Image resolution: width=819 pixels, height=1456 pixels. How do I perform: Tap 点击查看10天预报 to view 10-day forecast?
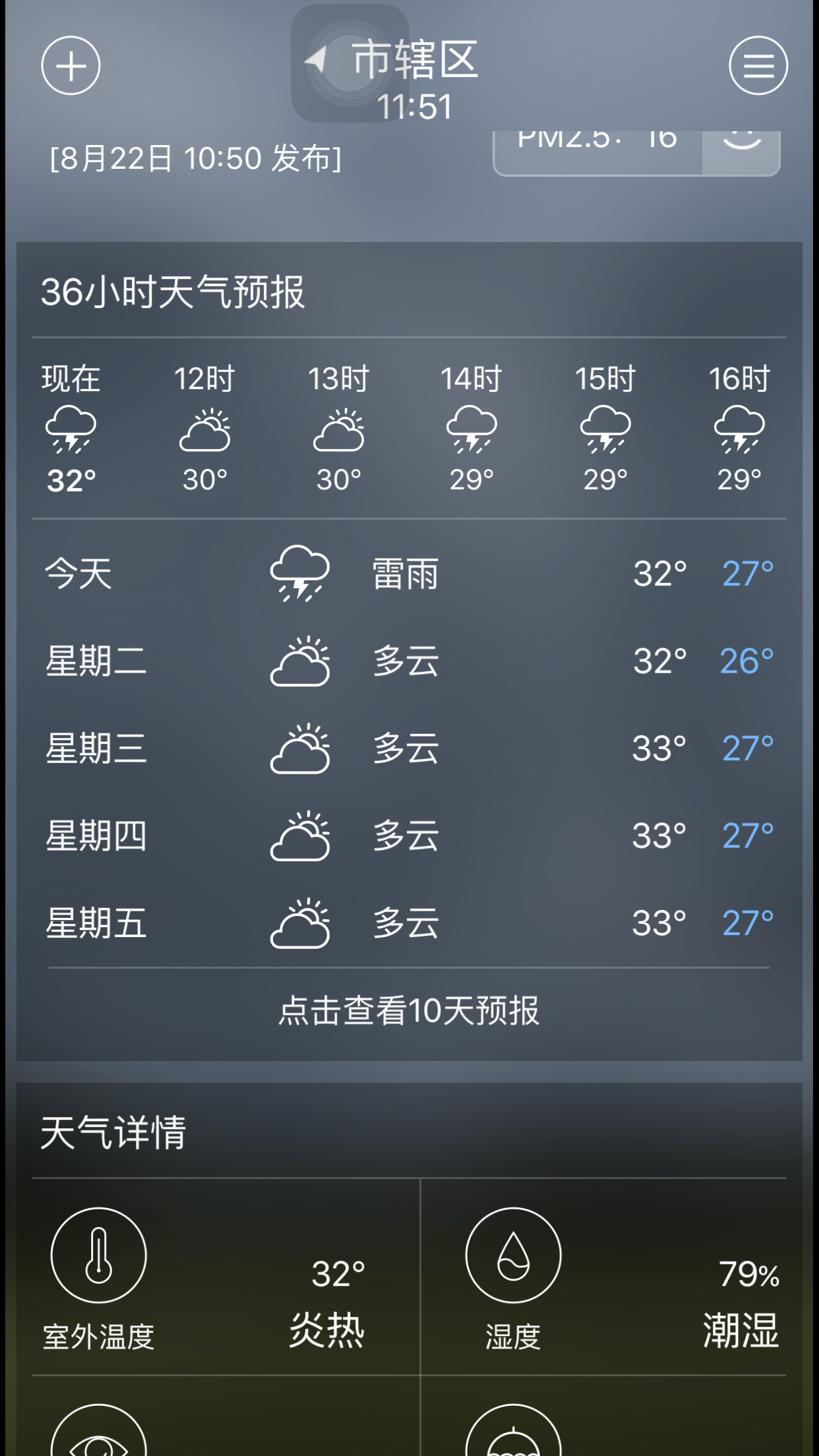point(409,1010)
